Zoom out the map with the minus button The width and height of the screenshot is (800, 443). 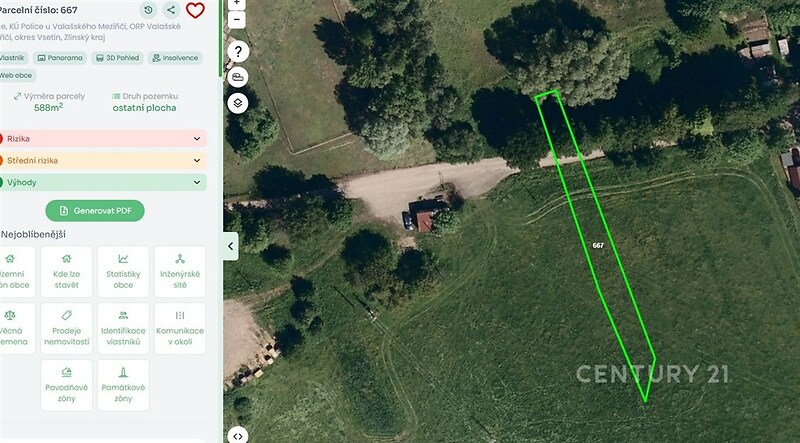pyautogui.click(x=237, y=19)
